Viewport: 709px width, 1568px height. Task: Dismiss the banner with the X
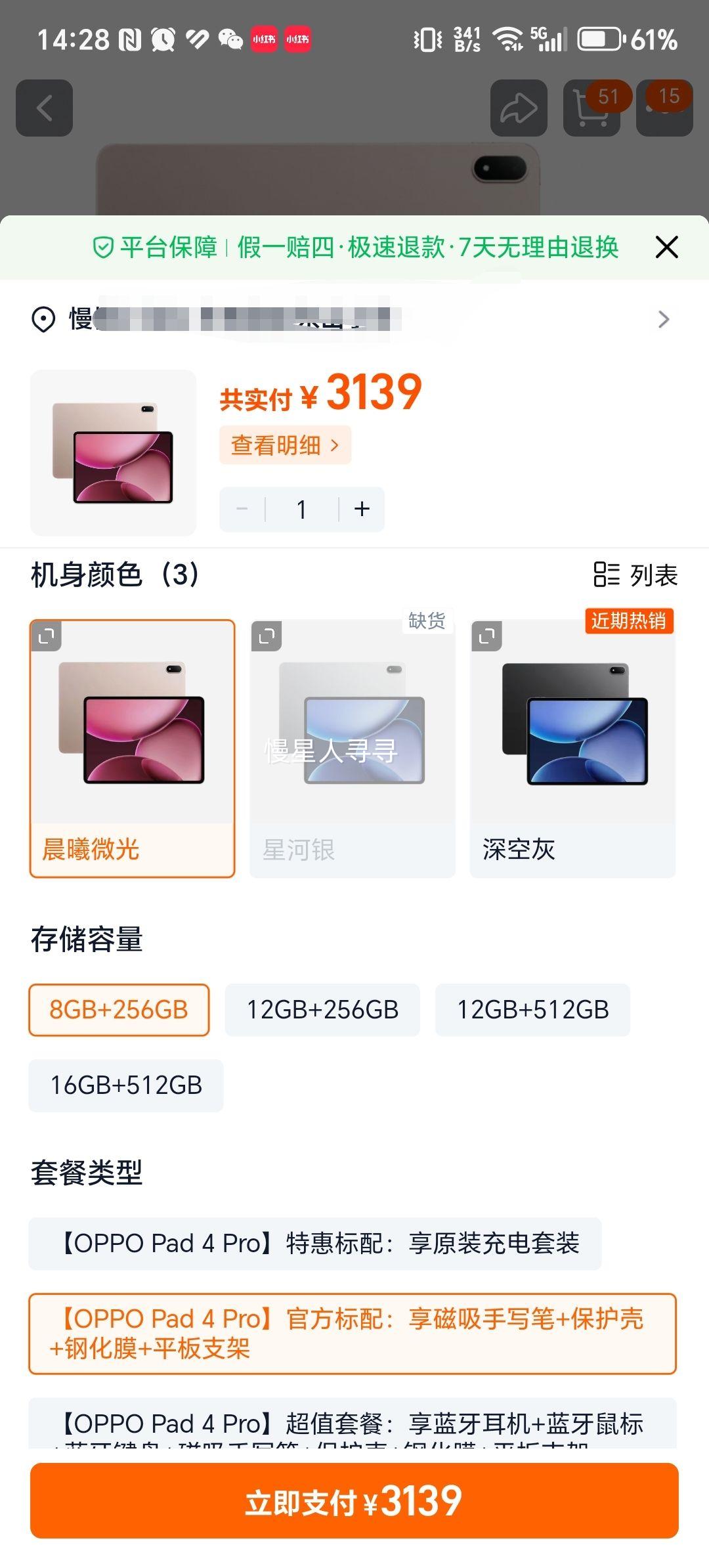click(666, 248)
